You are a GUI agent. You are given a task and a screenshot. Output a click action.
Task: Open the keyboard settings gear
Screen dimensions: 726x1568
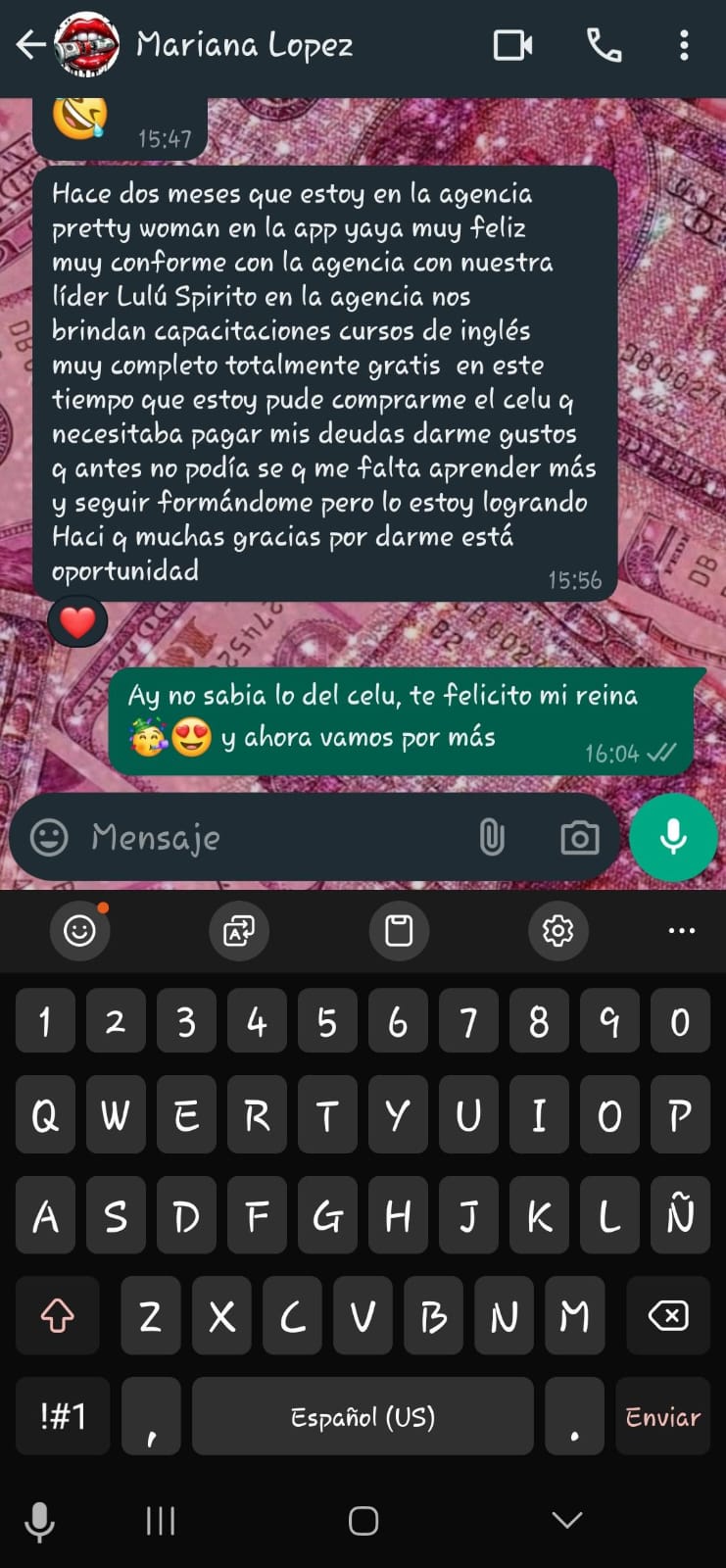557,931
